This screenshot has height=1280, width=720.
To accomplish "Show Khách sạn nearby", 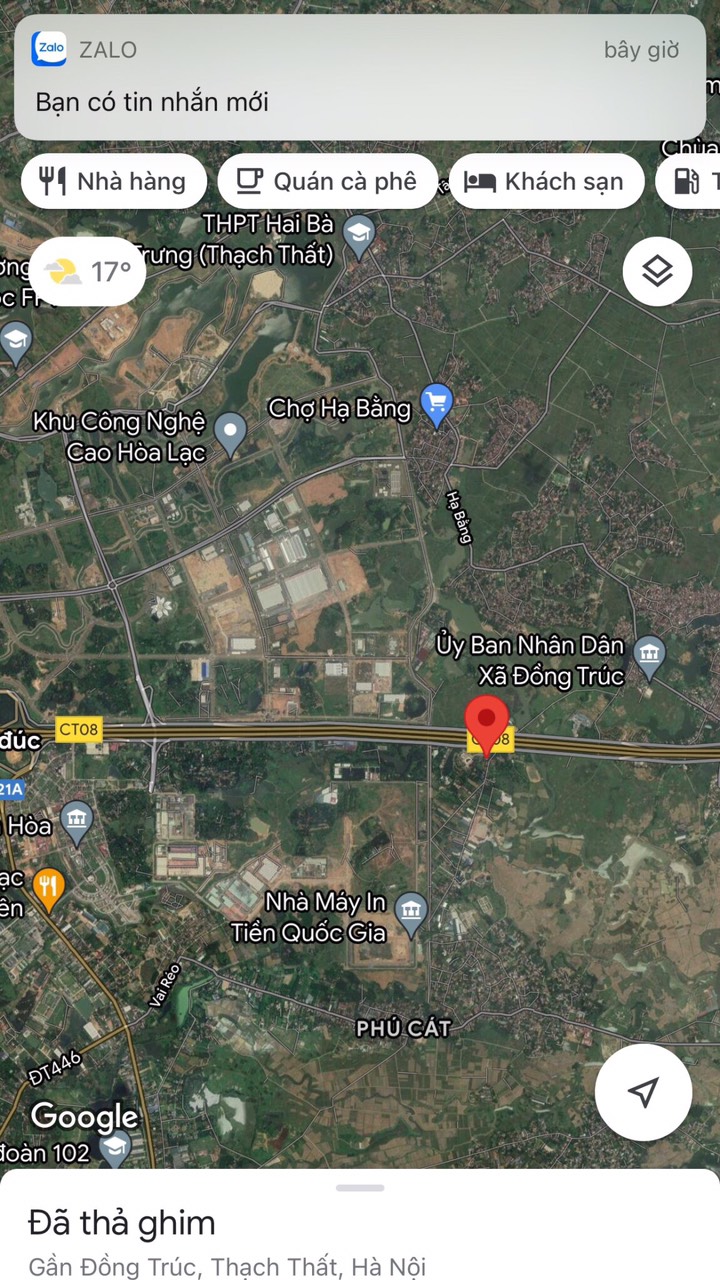I will coord(546,181).
